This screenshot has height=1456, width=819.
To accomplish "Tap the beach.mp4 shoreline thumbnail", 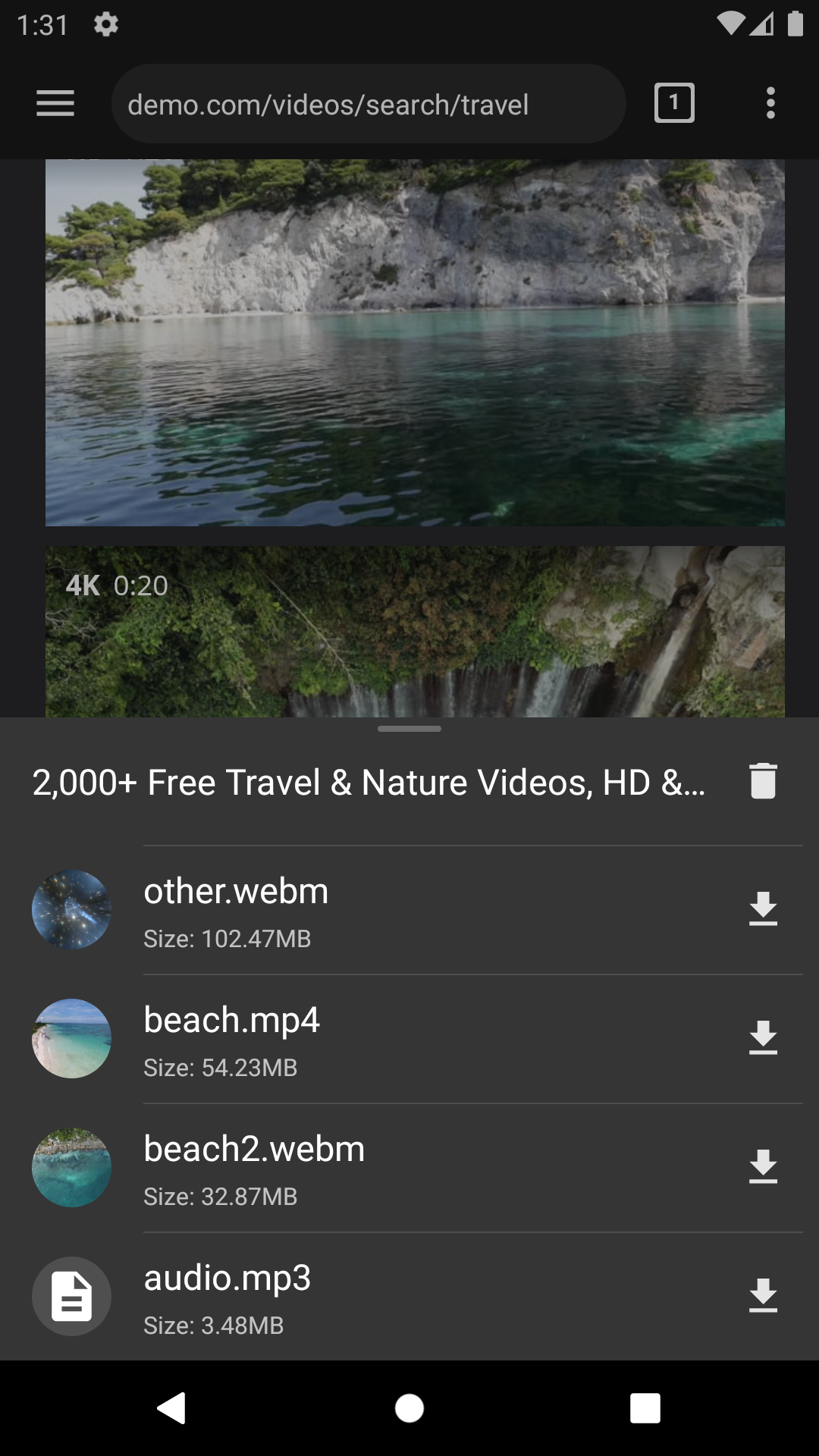I will pyautogui.click(x=71, y=1039).
